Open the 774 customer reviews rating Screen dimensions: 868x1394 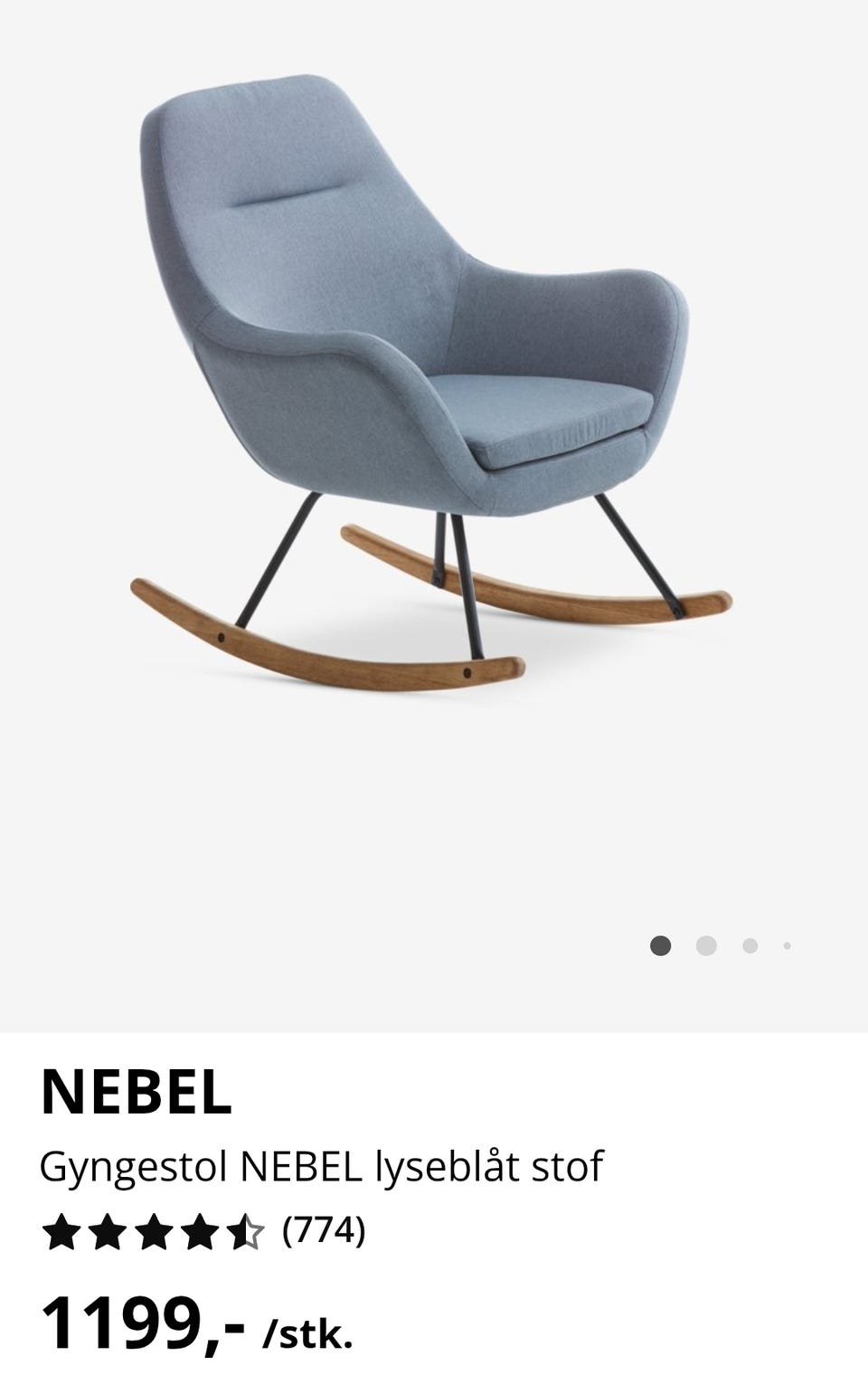click(x=203, y=1231)
